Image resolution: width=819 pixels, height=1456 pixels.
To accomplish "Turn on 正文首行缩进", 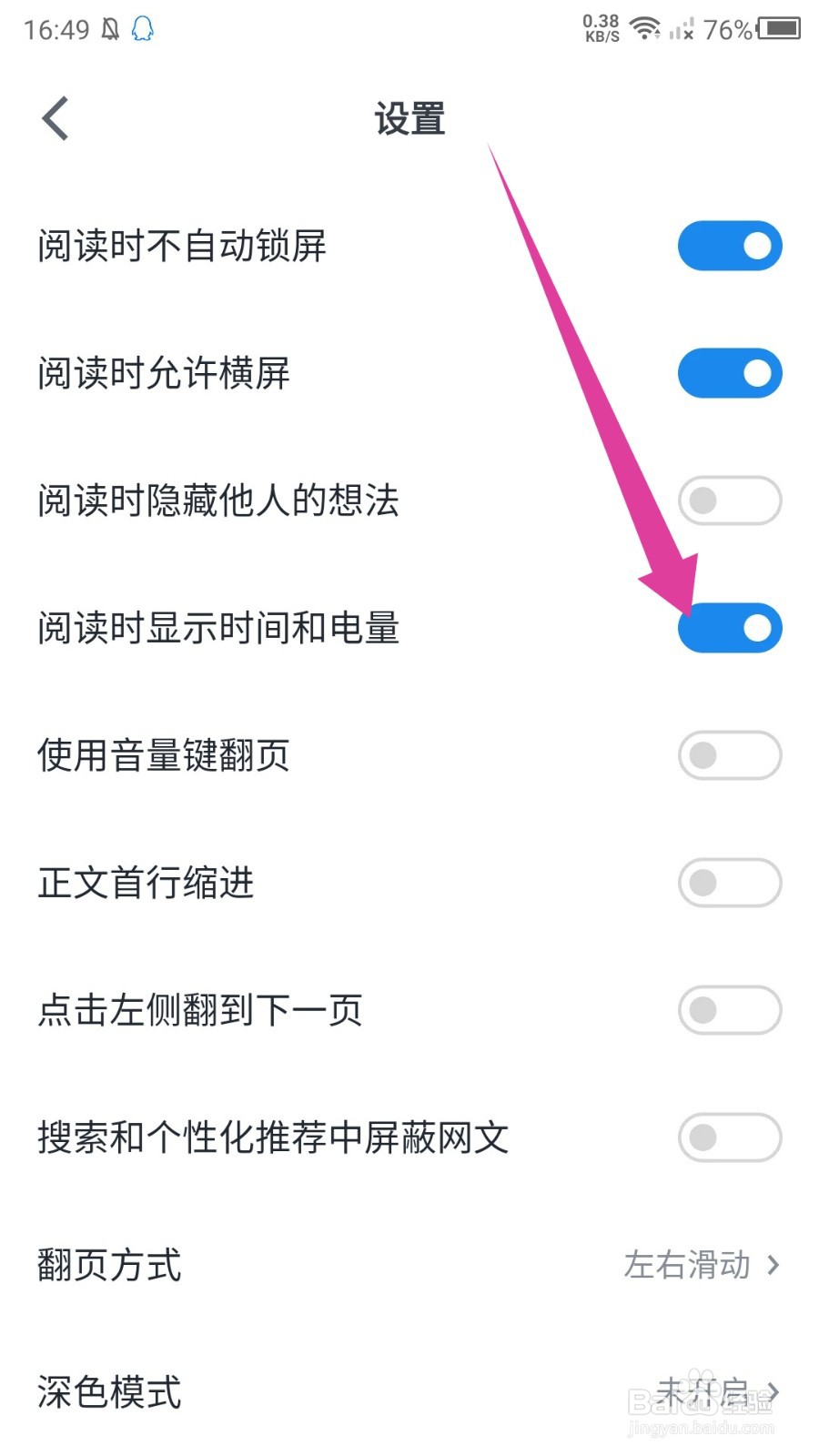I will pyautogui.click(x=729, y=884).
